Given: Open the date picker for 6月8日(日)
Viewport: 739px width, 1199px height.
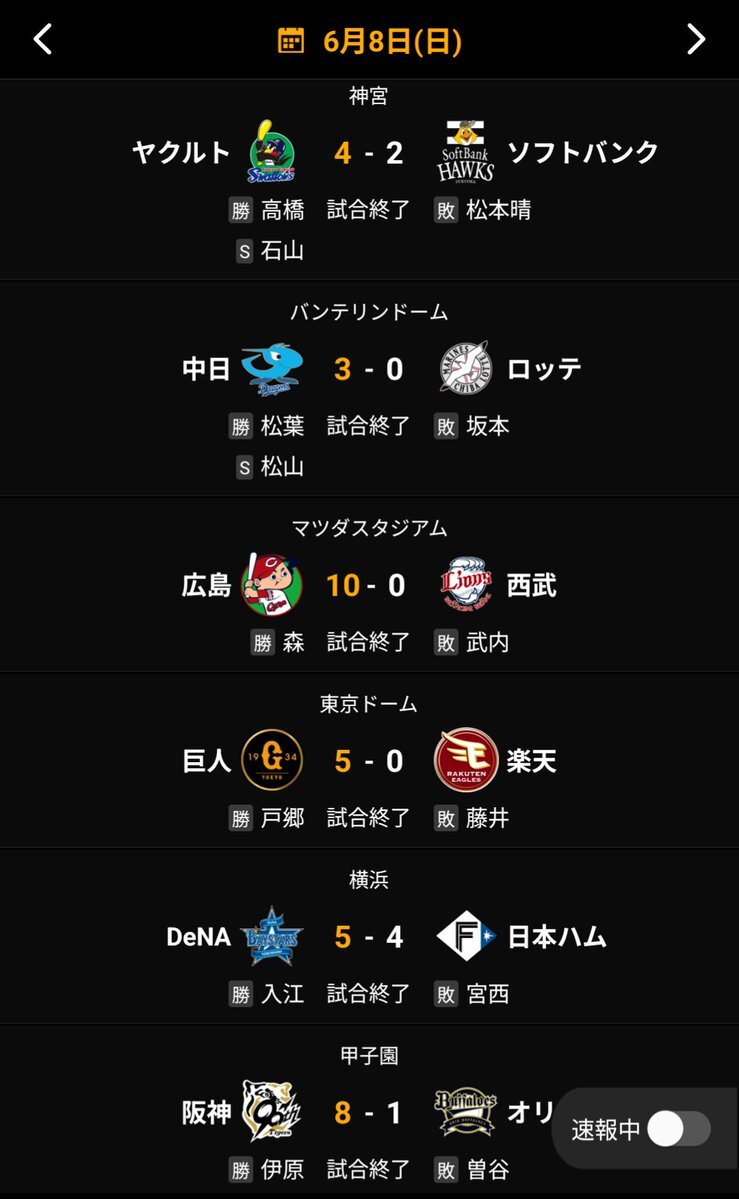Looking at the screenshot, I should click(370, 41).
